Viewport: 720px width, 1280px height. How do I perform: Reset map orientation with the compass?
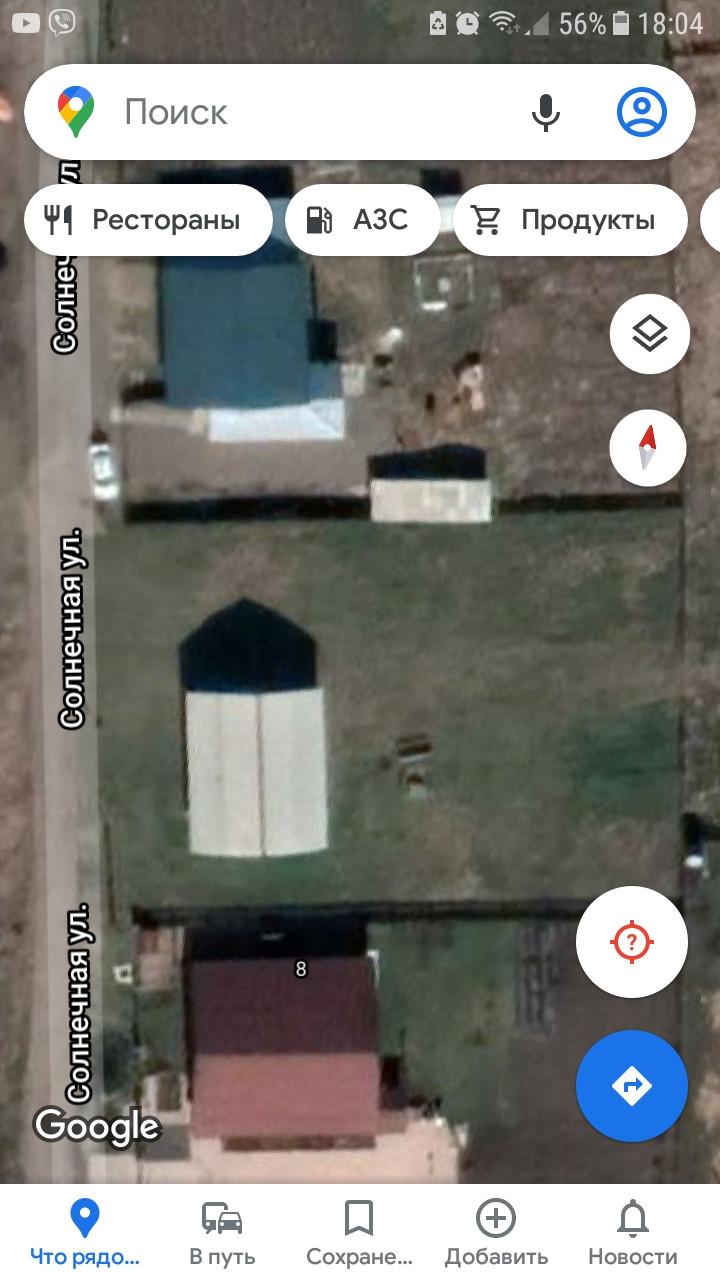[648, 448]
